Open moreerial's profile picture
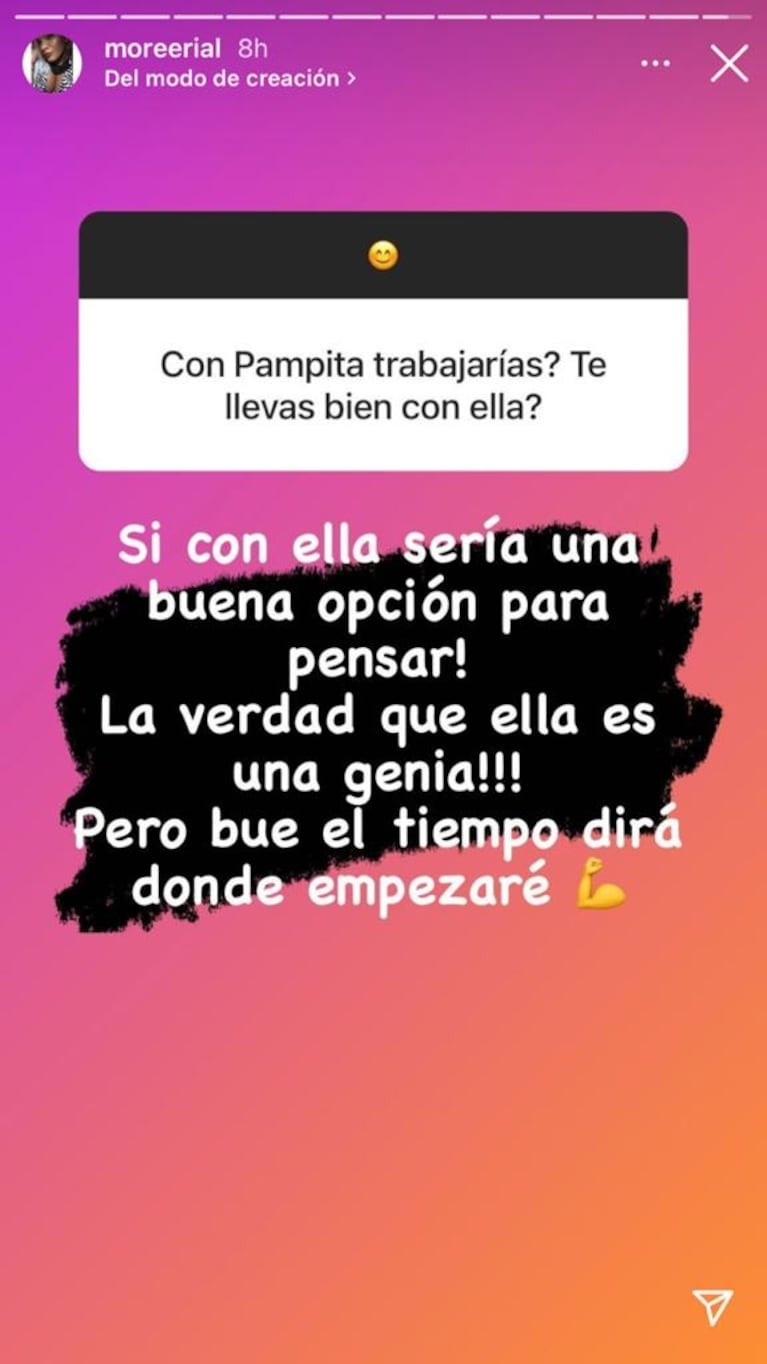Screen dimensions: 767x1364 51,64
